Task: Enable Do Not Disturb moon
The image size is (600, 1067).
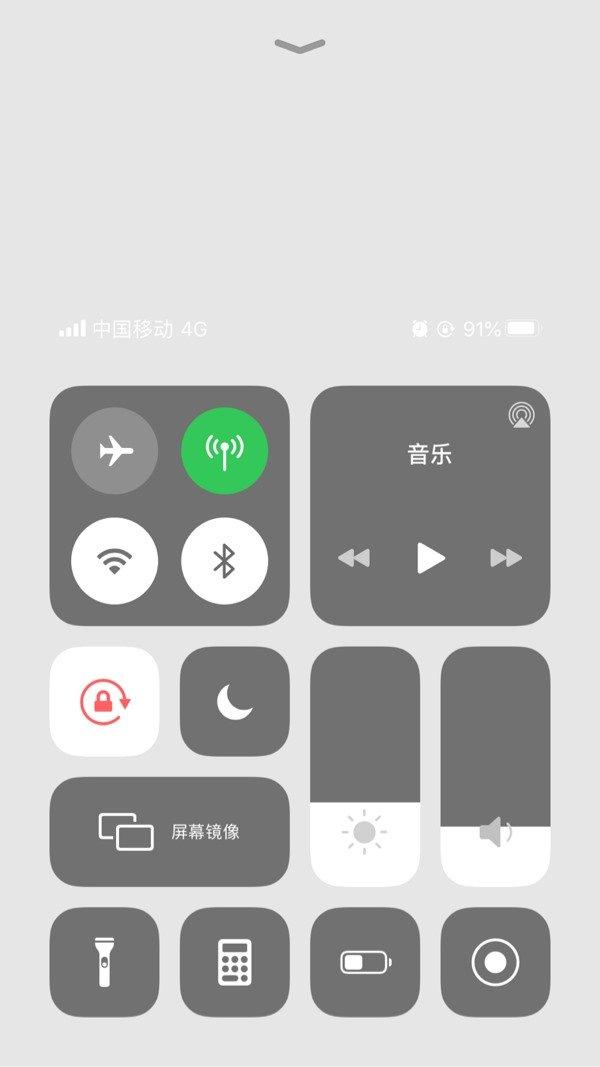Action: point(235,701)
